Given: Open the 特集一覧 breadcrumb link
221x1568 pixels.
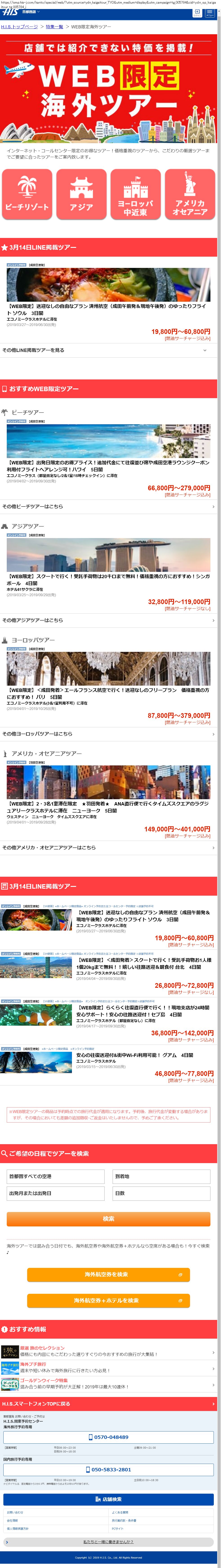Looking at the screenshot, I should pyautogui.click(x=54, y=27).
